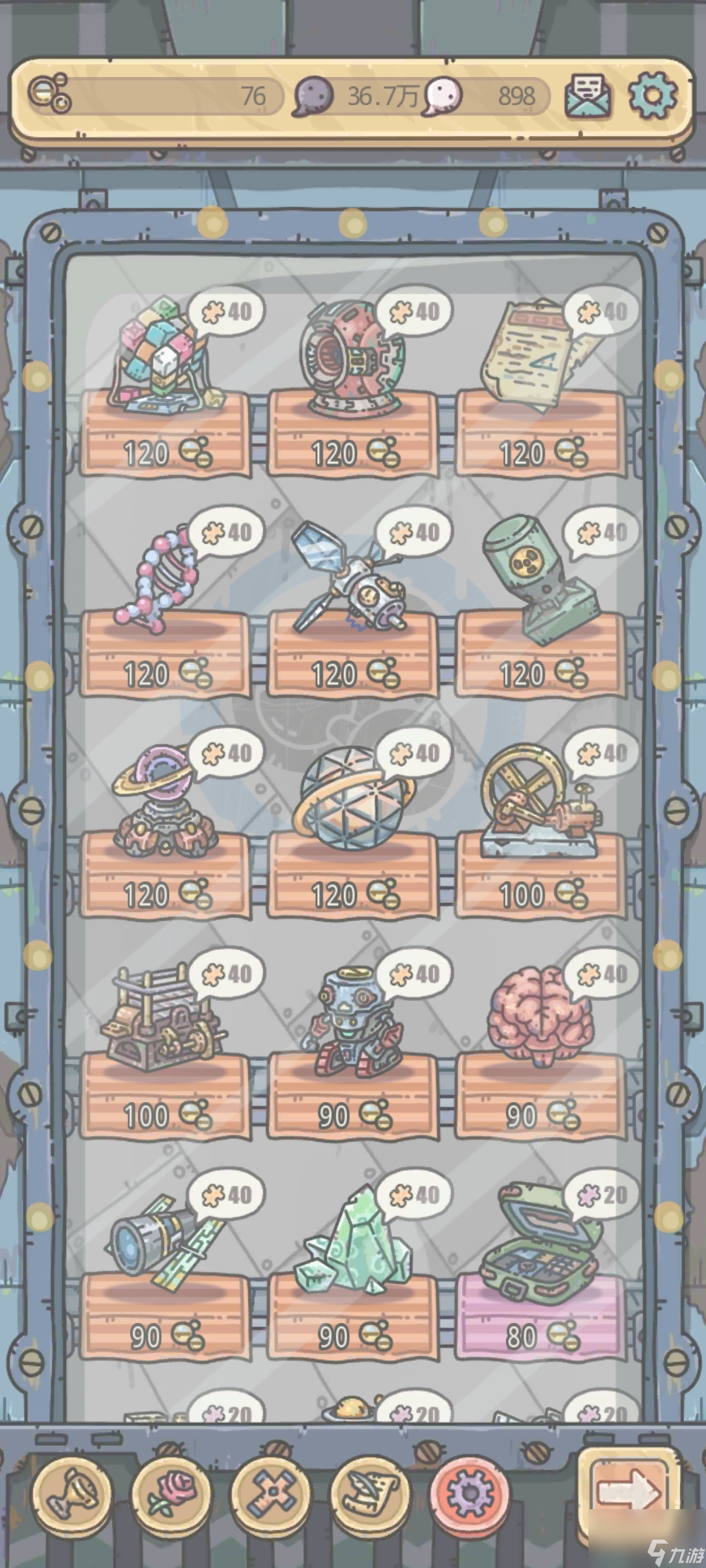Switch to the crossed bandage tab
This screenshot has width=706, height=1568.
[271, 1493]
